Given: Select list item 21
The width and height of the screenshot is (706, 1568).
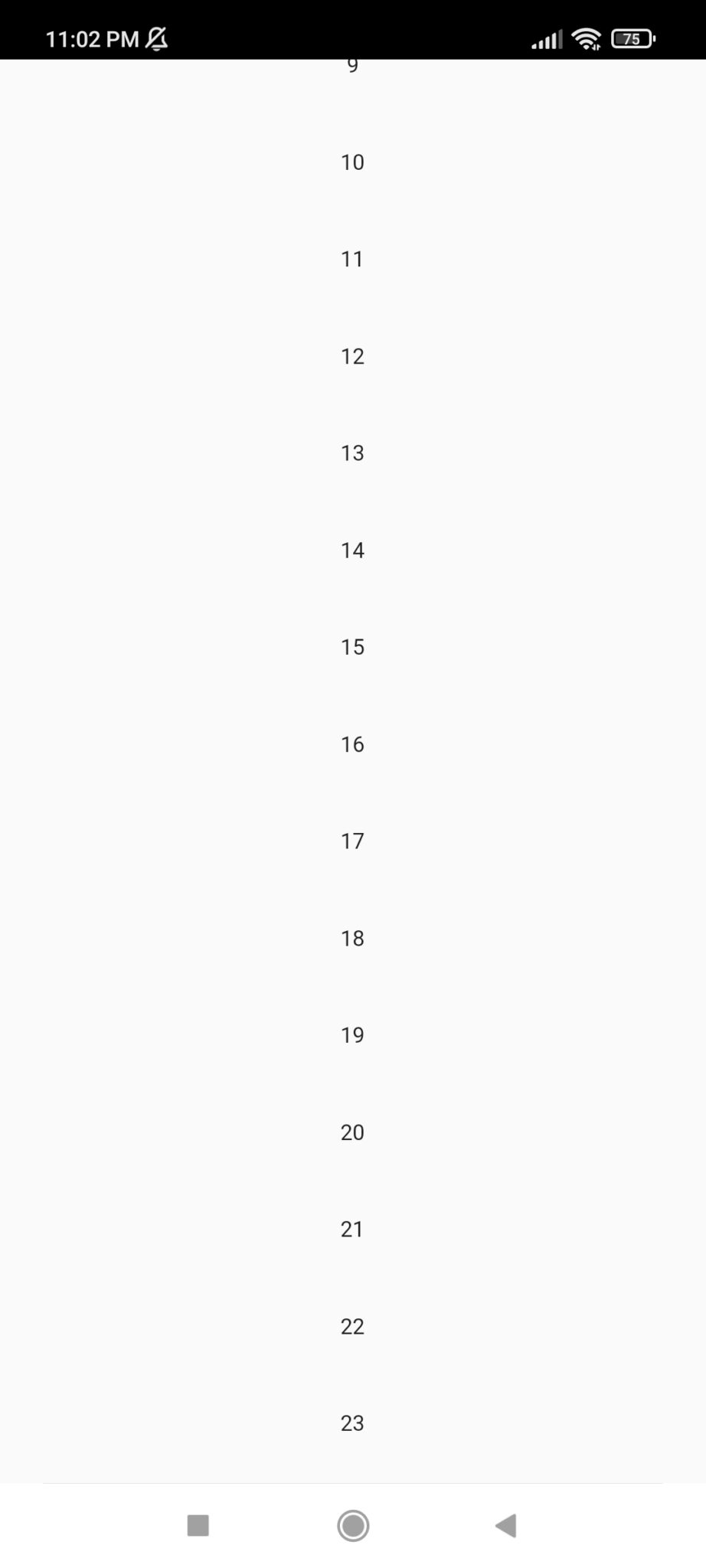Looking at the screenshot, I should [x=352, y=1229].
